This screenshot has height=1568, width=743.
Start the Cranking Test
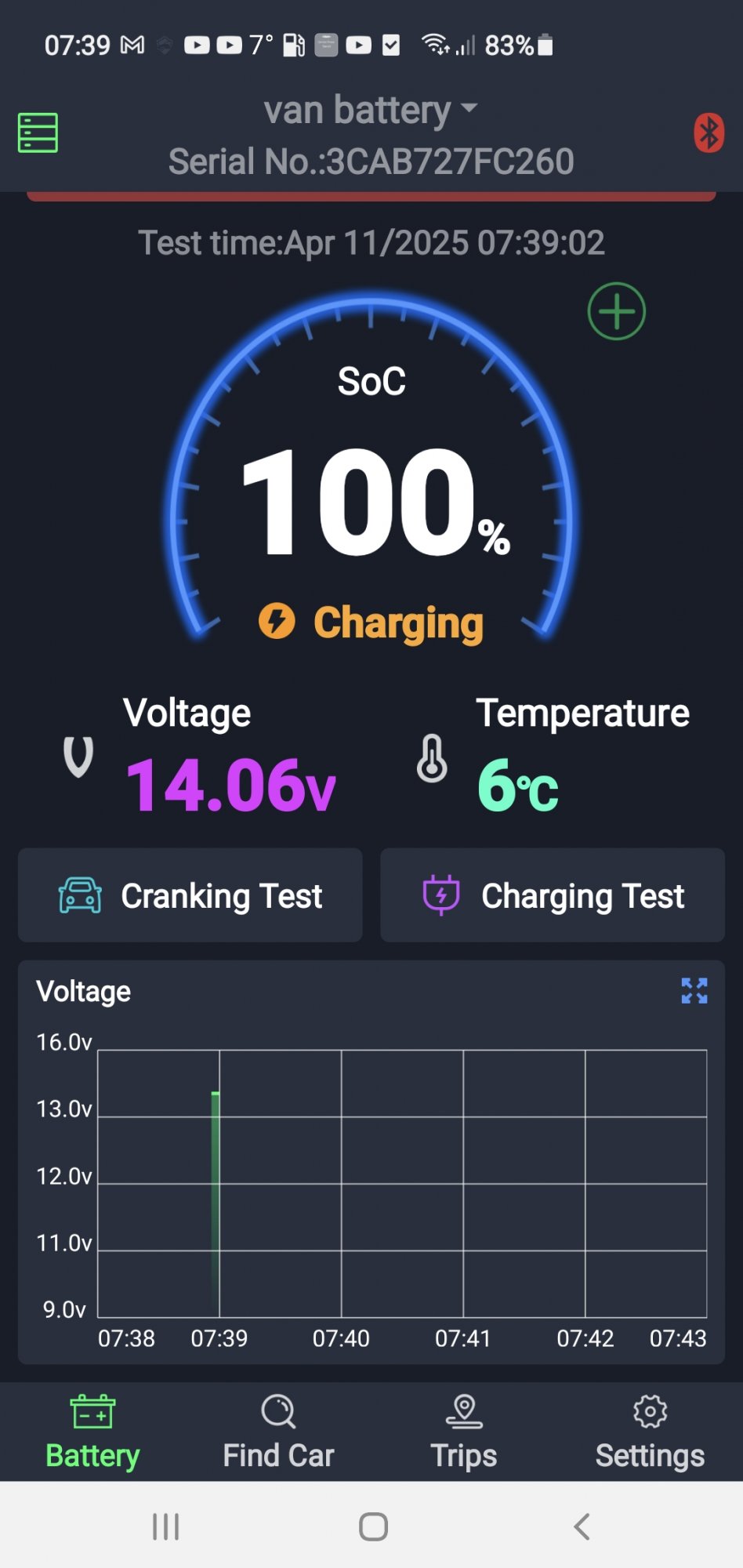(190, 895)
